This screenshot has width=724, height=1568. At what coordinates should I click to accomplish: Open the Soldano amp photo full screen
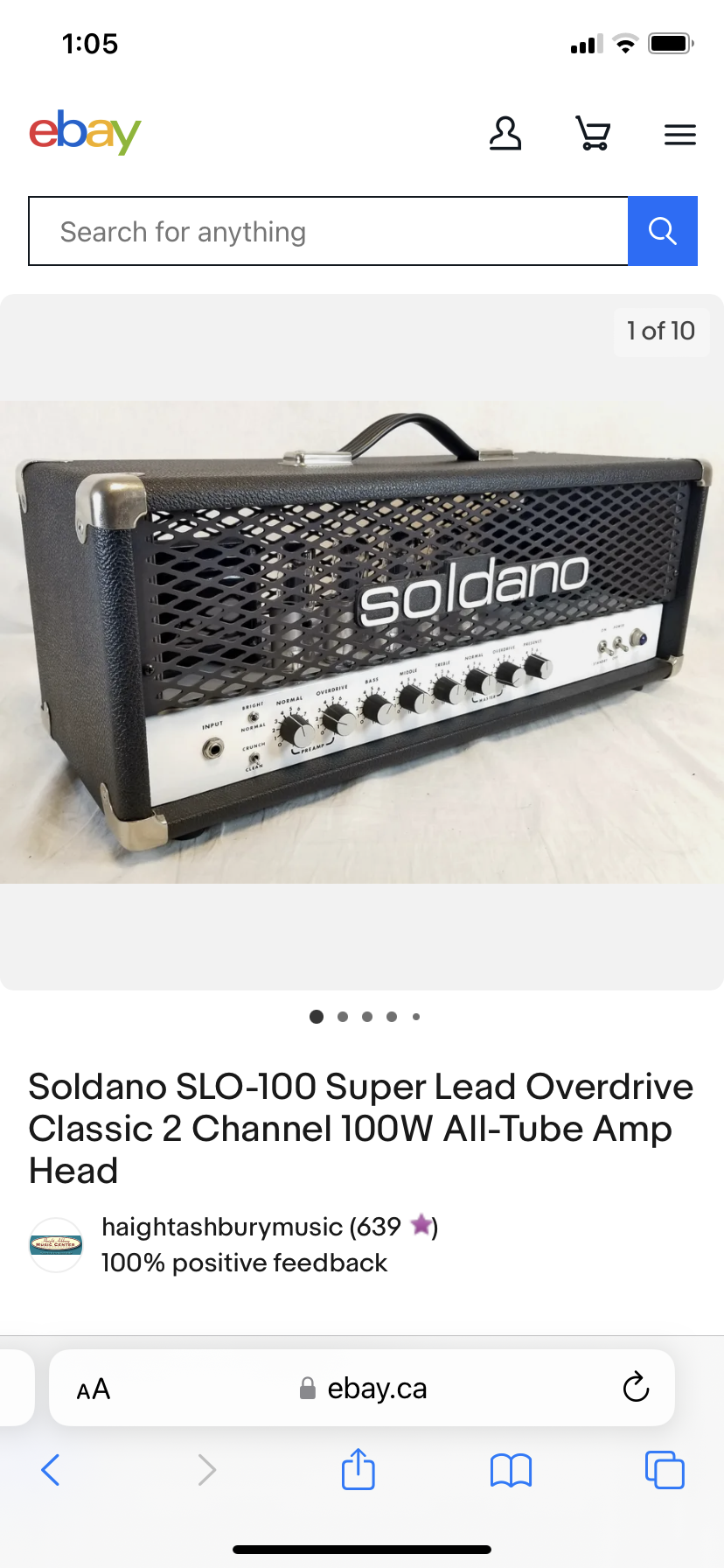362,642
